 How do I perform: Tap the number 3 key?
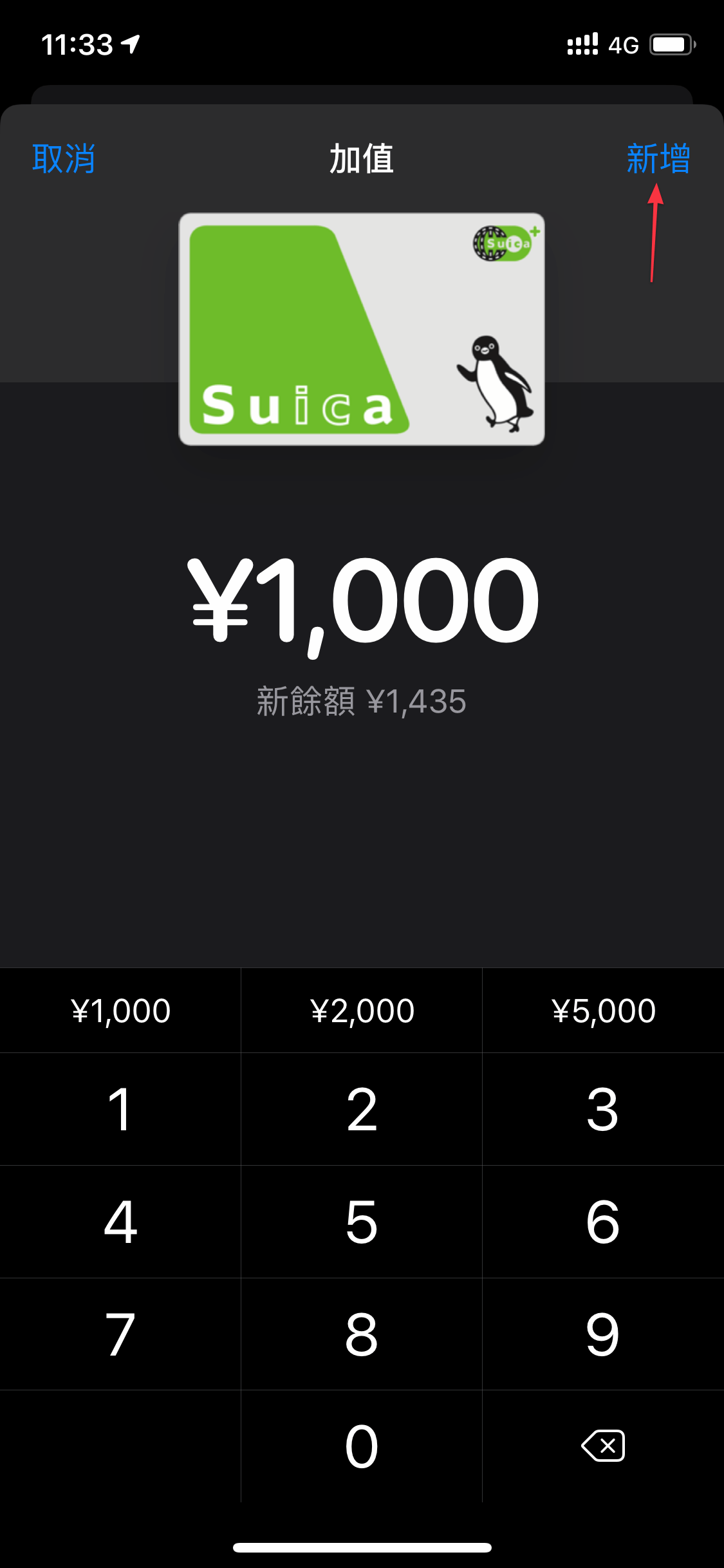[603, 1109]
